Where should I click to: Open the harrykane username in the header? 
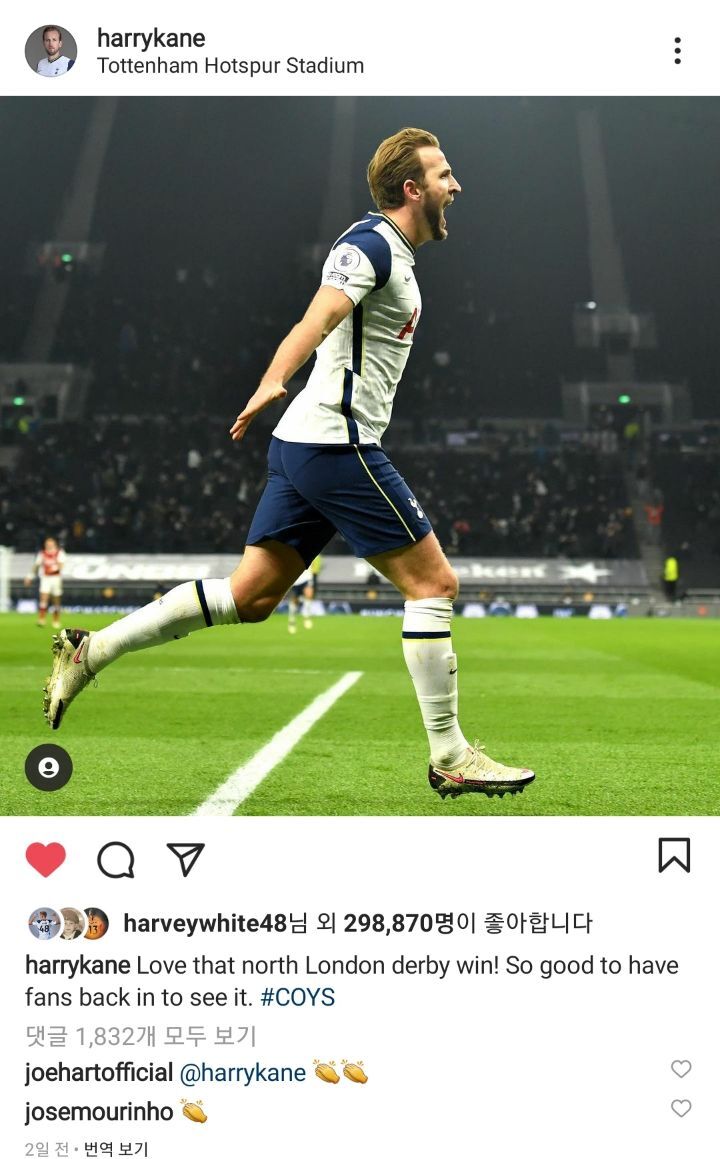click(x=151, y=38)
